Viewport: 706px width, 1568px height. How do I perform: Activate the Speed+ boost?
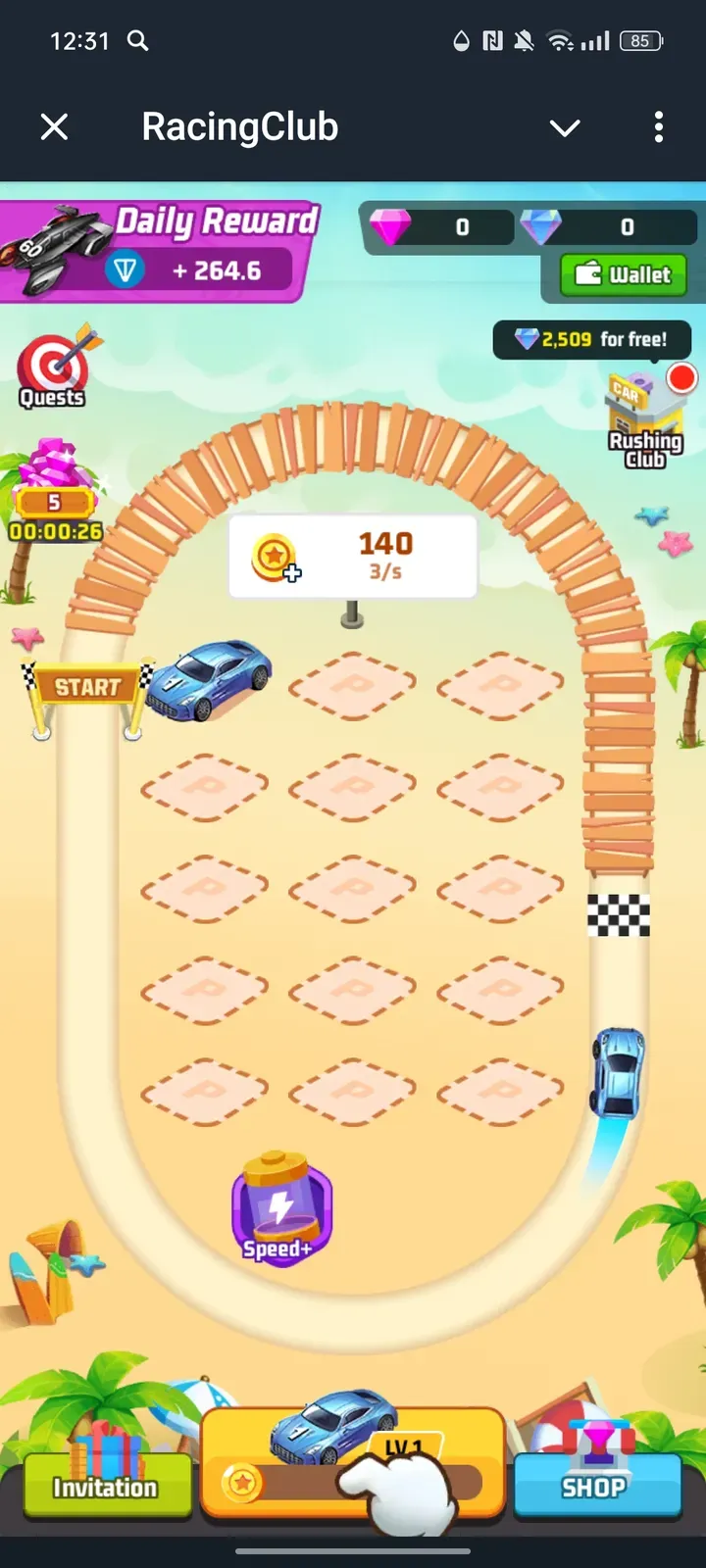(281, 1210)
